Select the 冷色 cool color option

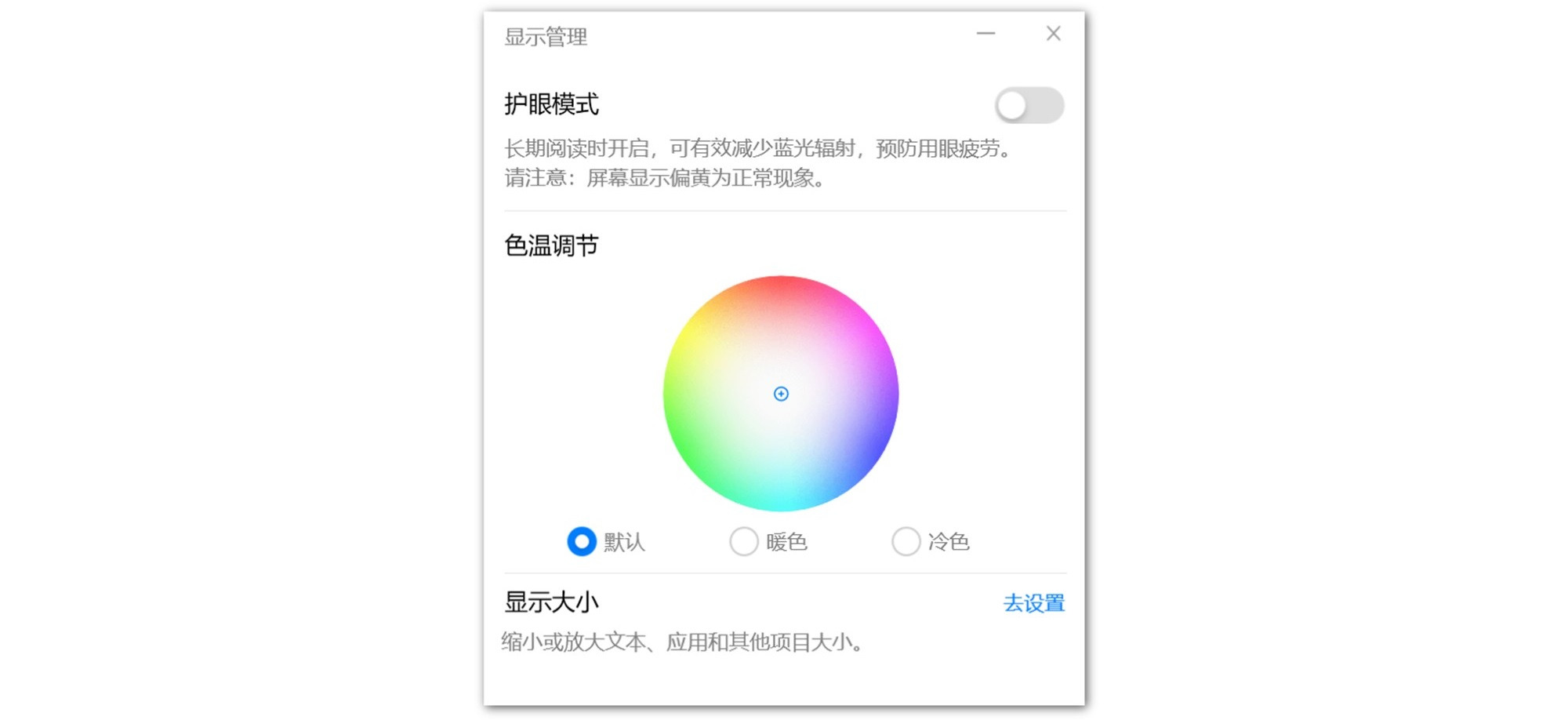906,541
